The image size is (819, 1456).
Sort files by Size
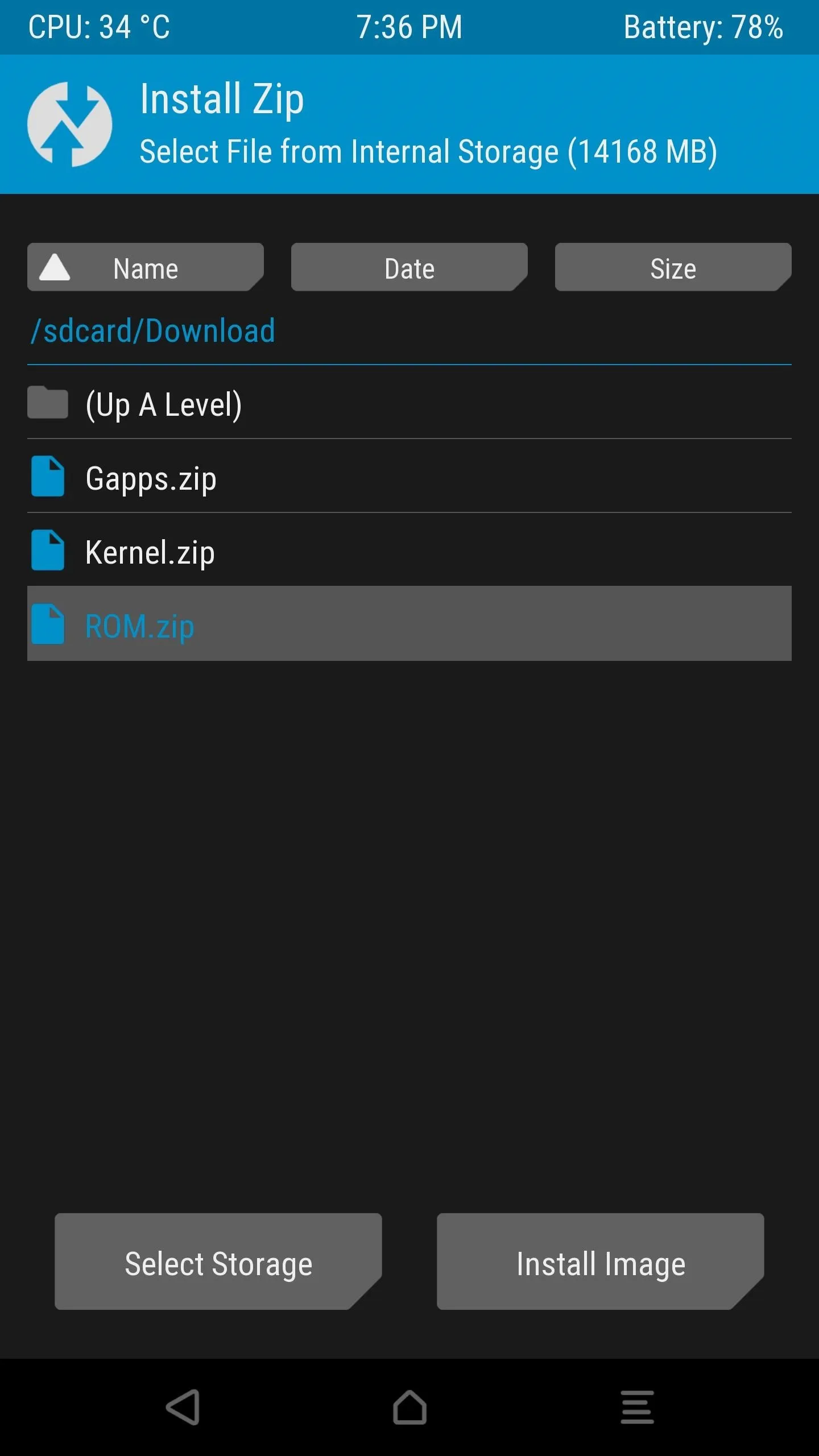point(673,267)
